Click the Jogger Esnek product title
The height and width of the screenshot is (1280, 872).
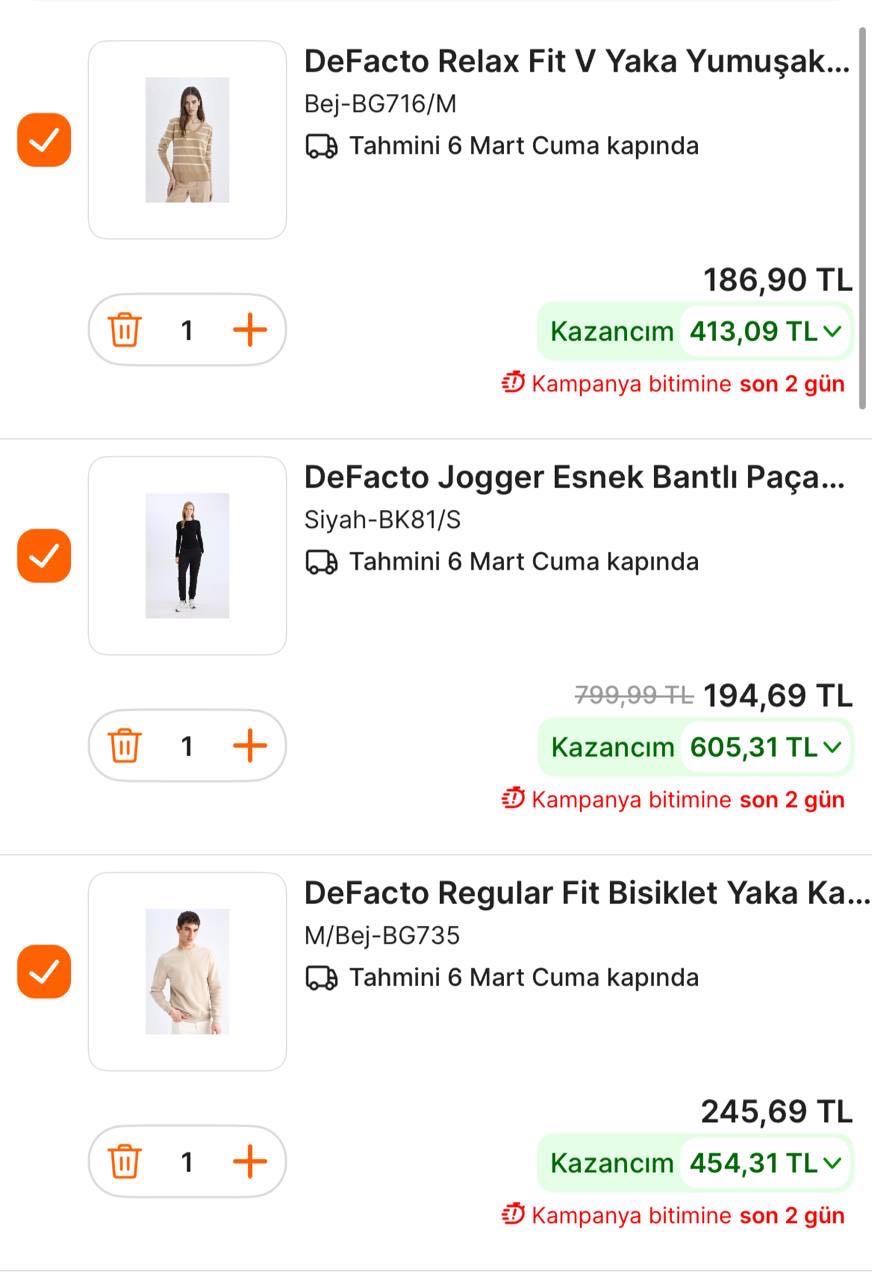577,477
